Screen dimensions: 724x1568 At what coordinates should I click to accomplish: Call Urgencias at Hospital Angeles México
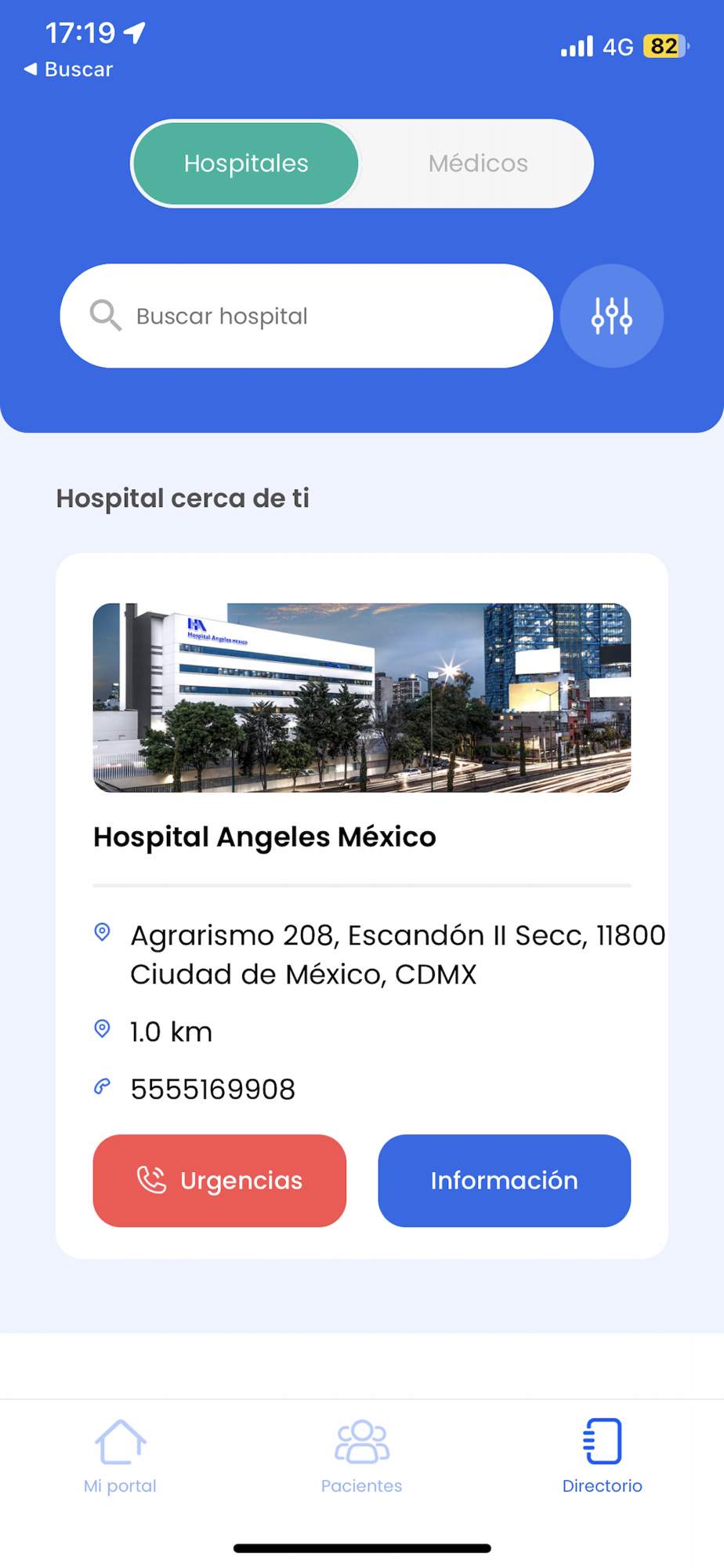point(219,1180)
